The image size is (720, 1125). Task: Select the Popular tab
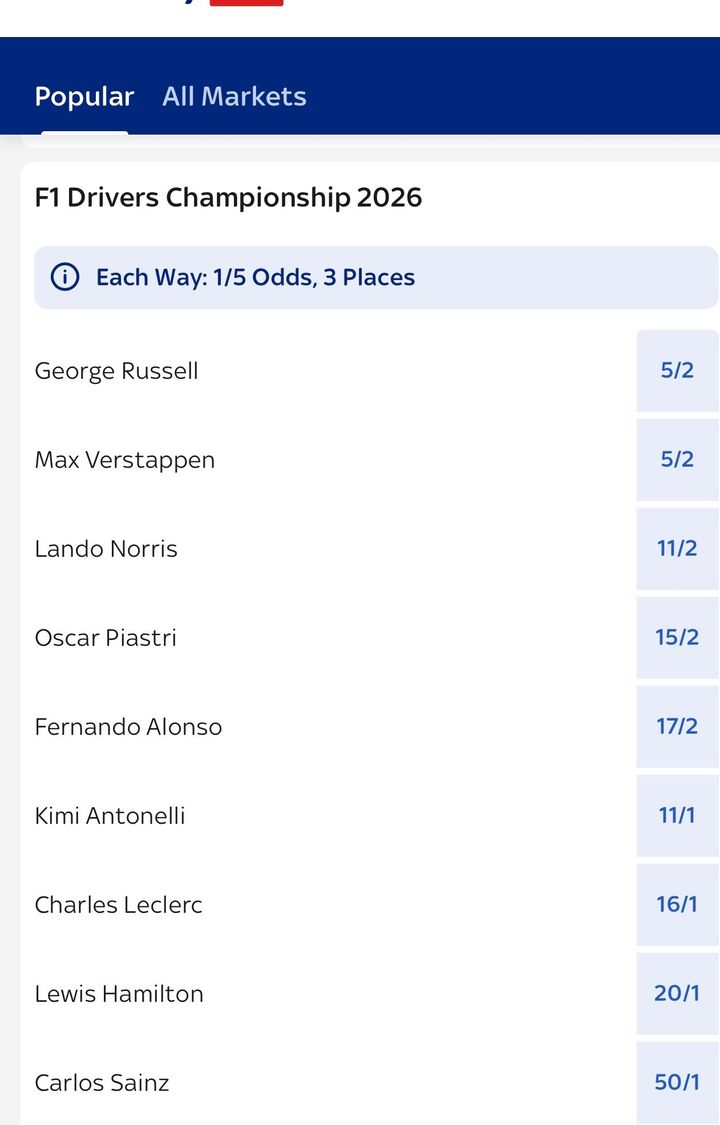pyautogui.click(x=84, y=96)
